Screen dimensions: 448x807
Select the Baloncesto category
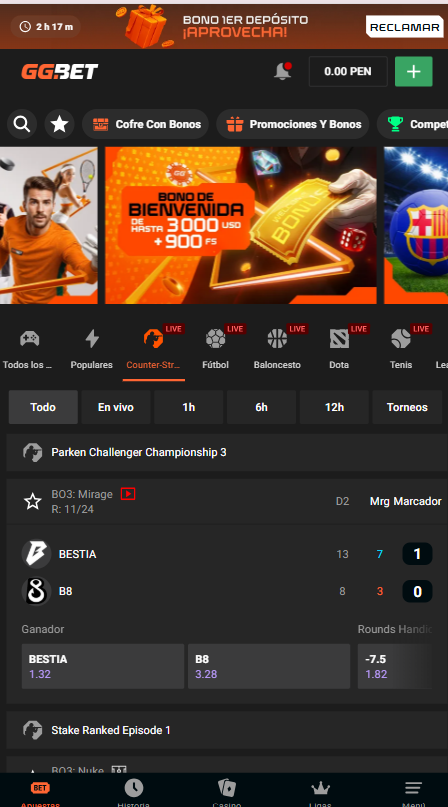pyautogui.click(x=277, y=350)
